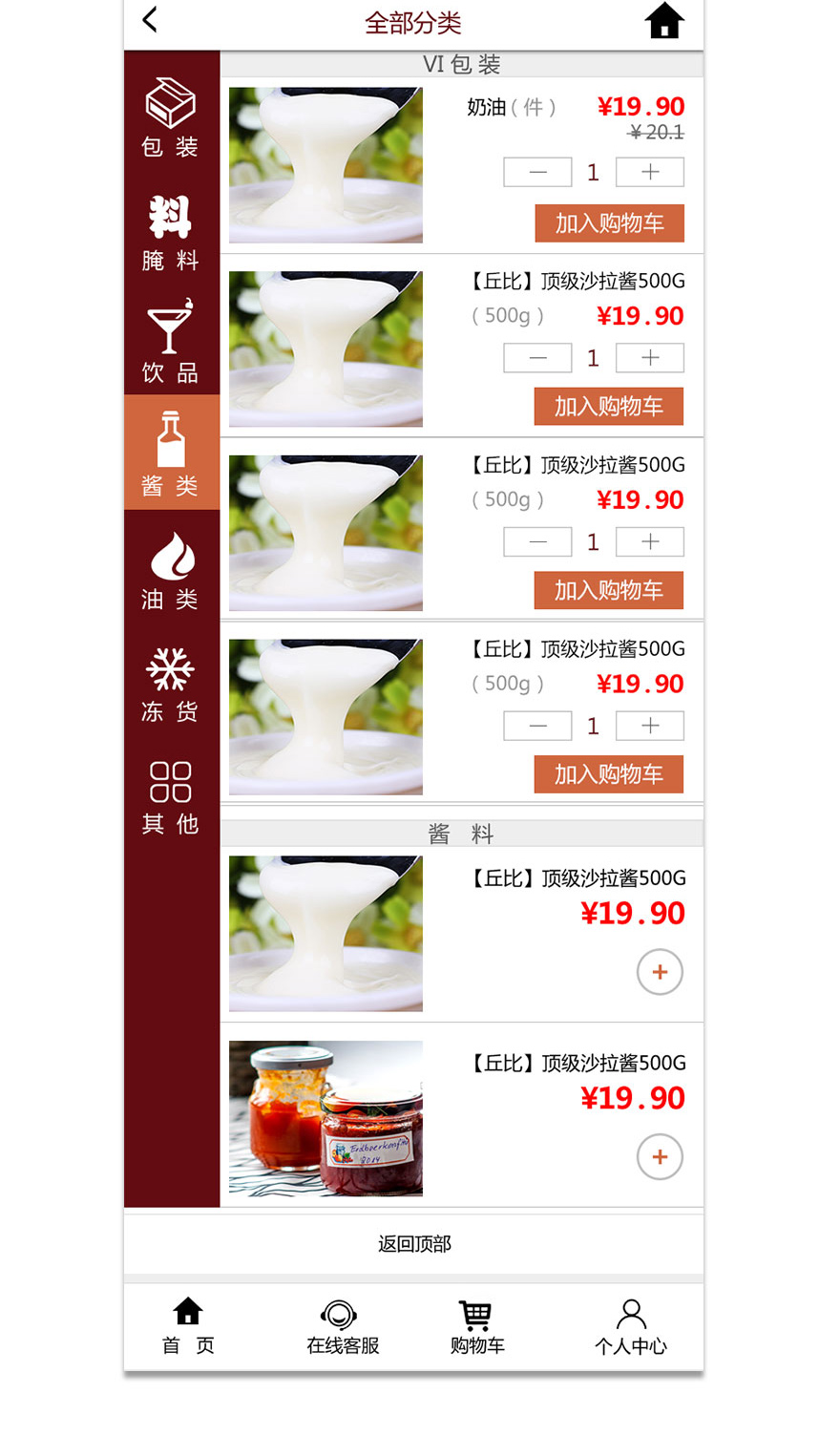840x1436 pixels.
Task: Go back using the top-left arrow
Action: (x=149, y=20)
